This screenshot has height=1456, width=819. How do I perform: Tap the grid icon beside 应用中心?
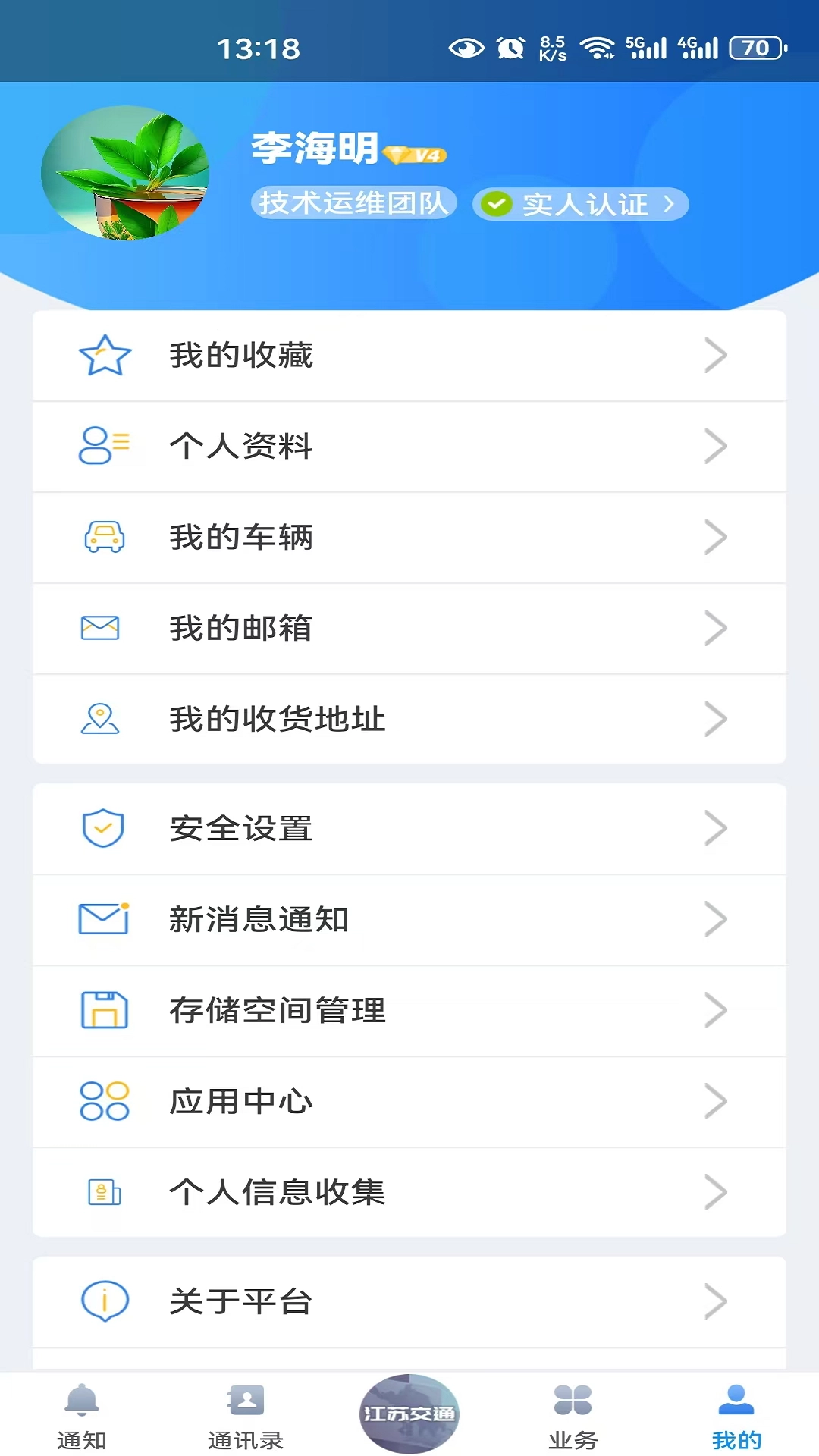click(x=102, y=1102)
